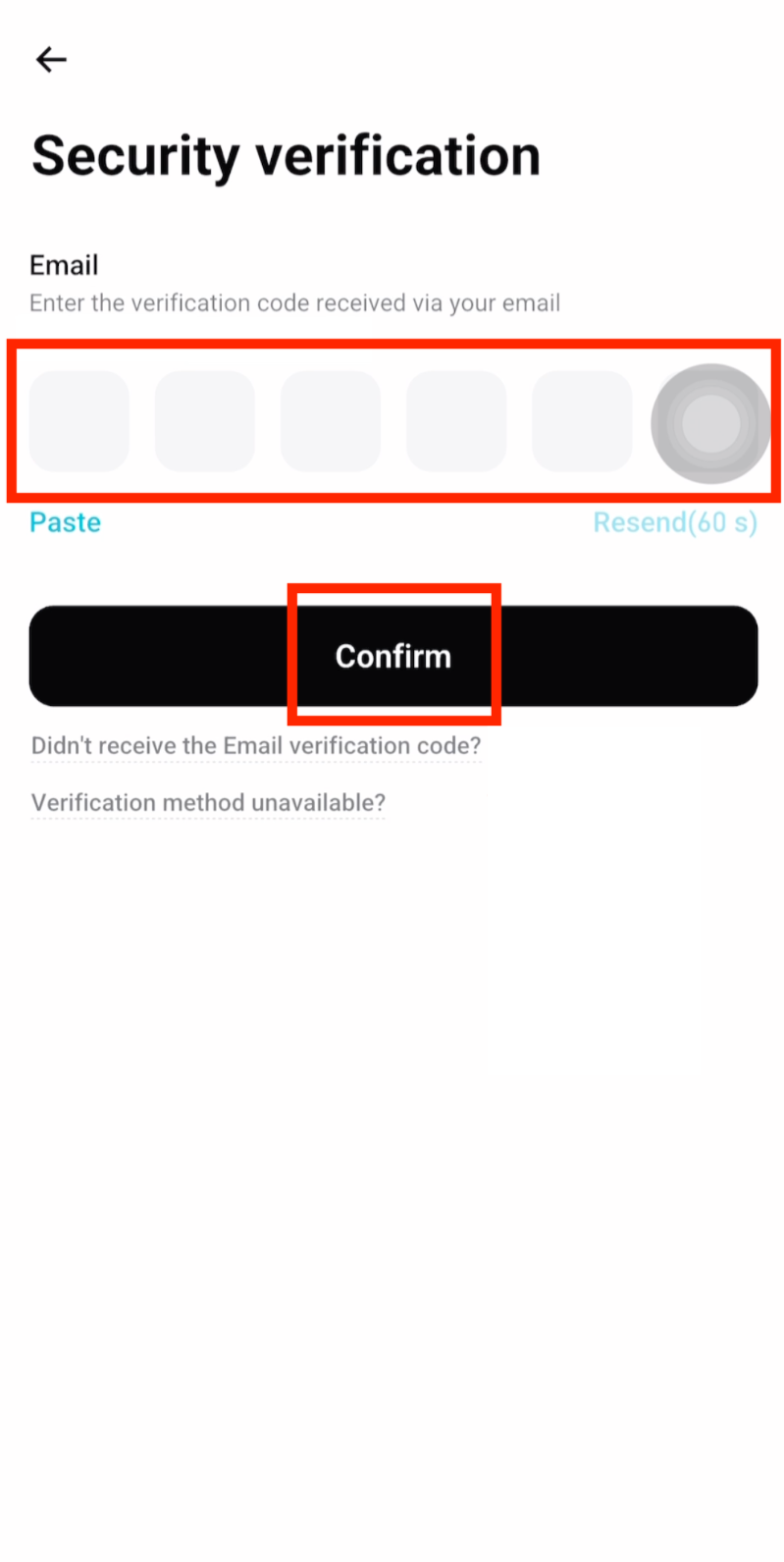Click the Resend timer text to restart countdown
Viewport: 784px width, 1562px height.
[675, 522]
